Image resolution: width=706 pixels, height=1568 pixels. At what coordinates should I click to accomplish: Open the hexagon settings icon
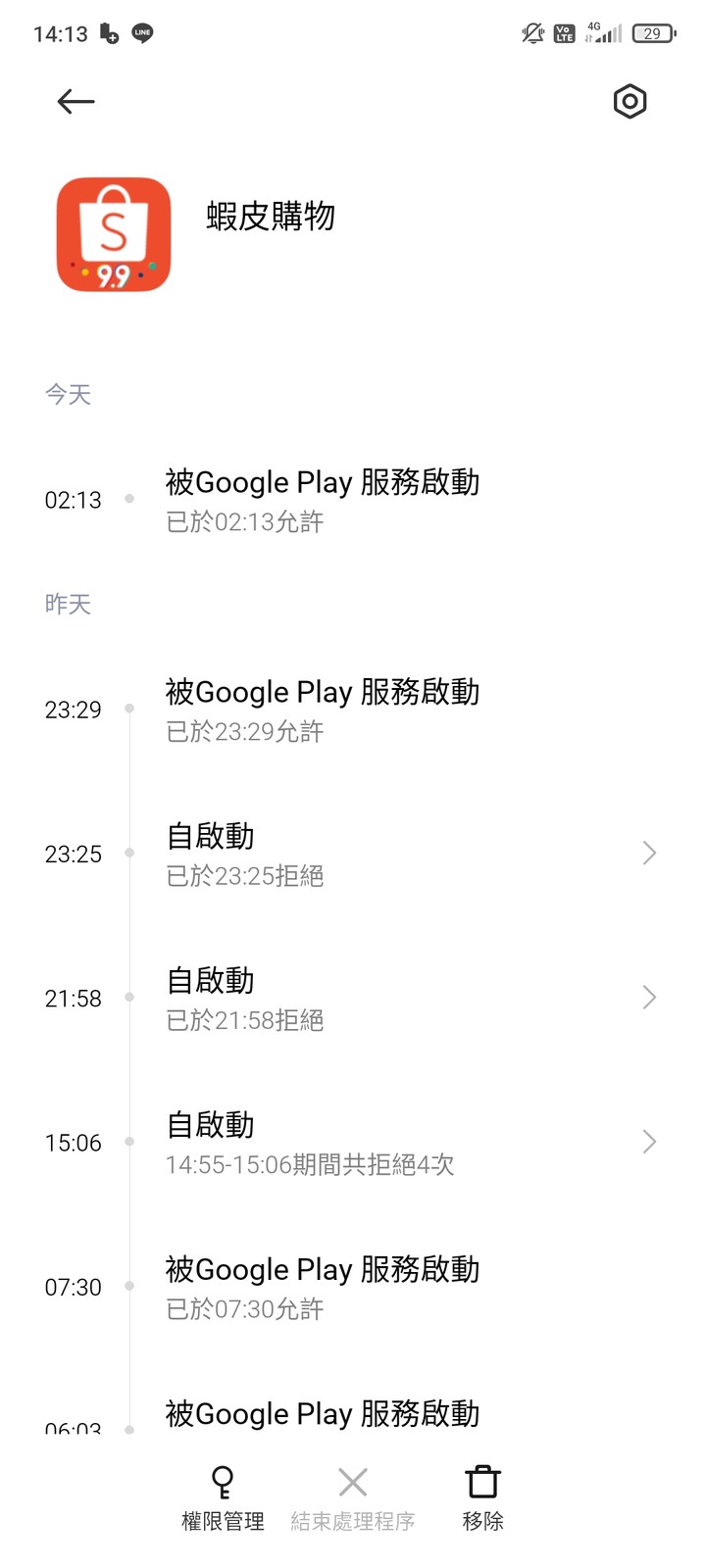(630, 101)
